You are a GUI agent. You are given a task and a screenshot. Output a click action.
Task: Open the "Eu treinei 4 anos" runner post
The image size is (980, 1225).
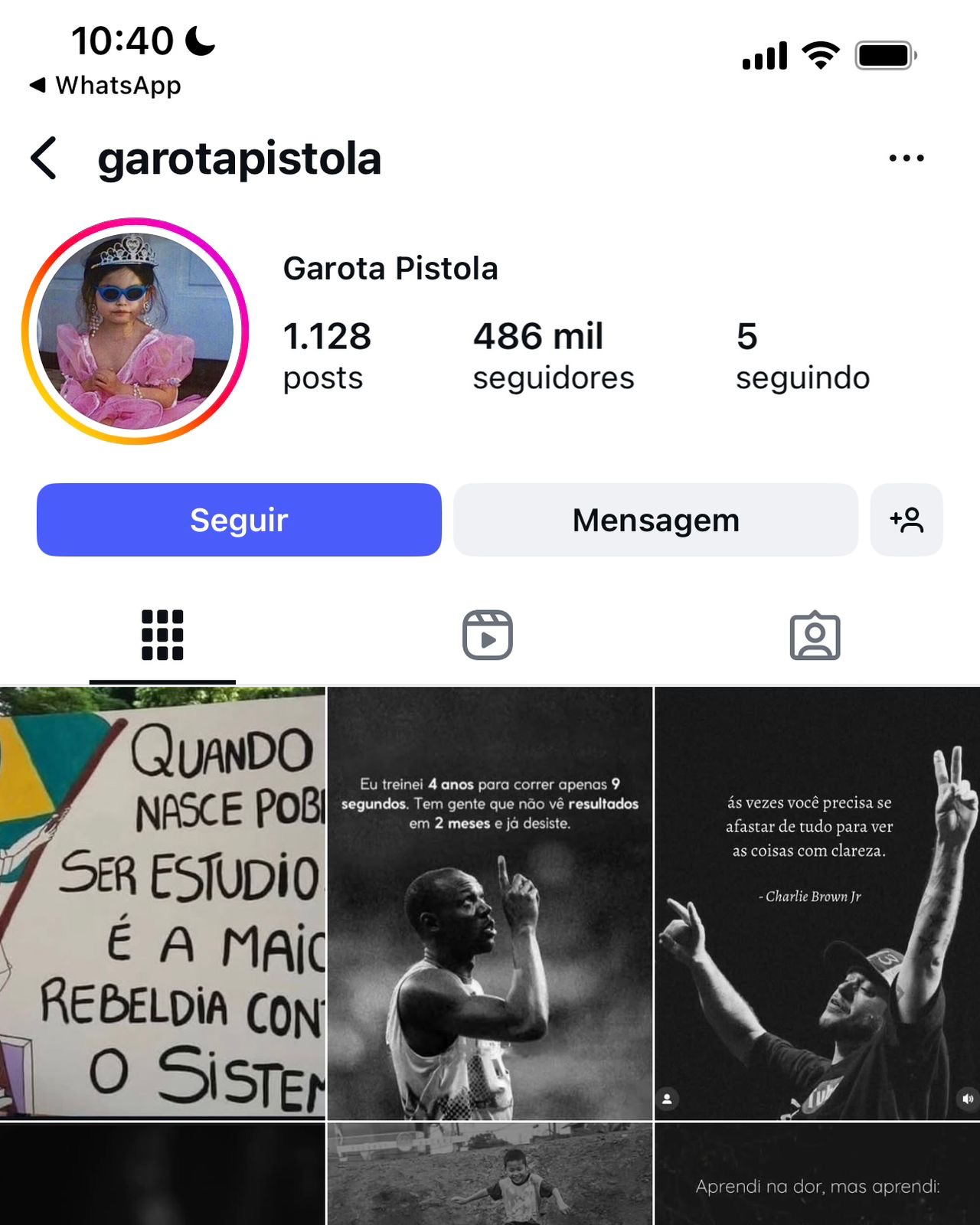point(490,903)
